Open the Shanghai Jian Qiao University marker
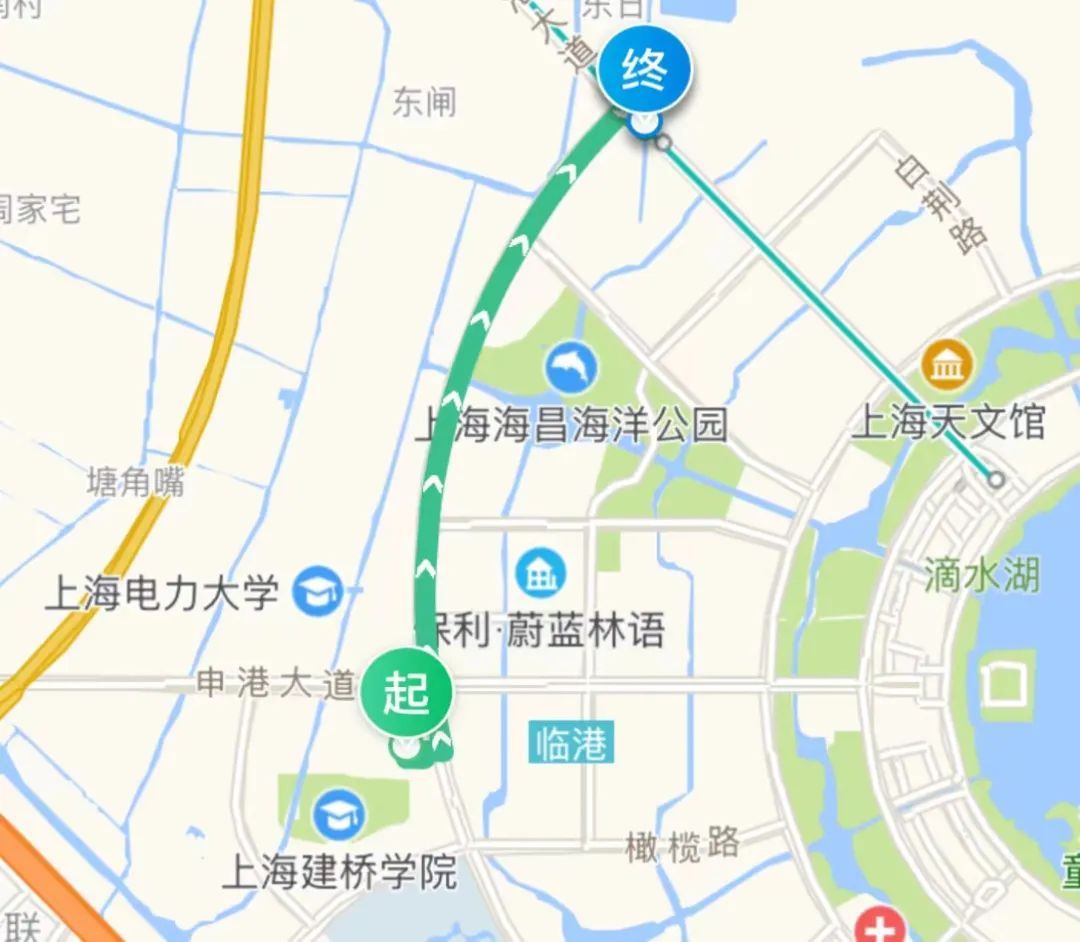Viewport: 1080px width, 942px height. [340, 815]
